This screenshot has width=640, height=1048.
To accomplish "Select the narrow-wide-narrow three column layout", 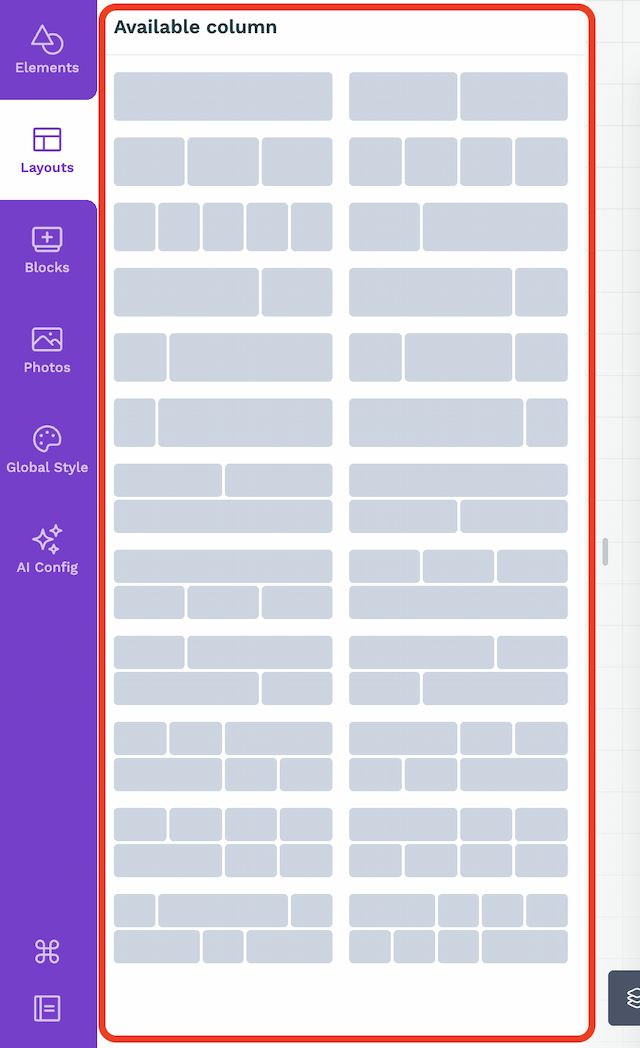I will tap(458, 357).
